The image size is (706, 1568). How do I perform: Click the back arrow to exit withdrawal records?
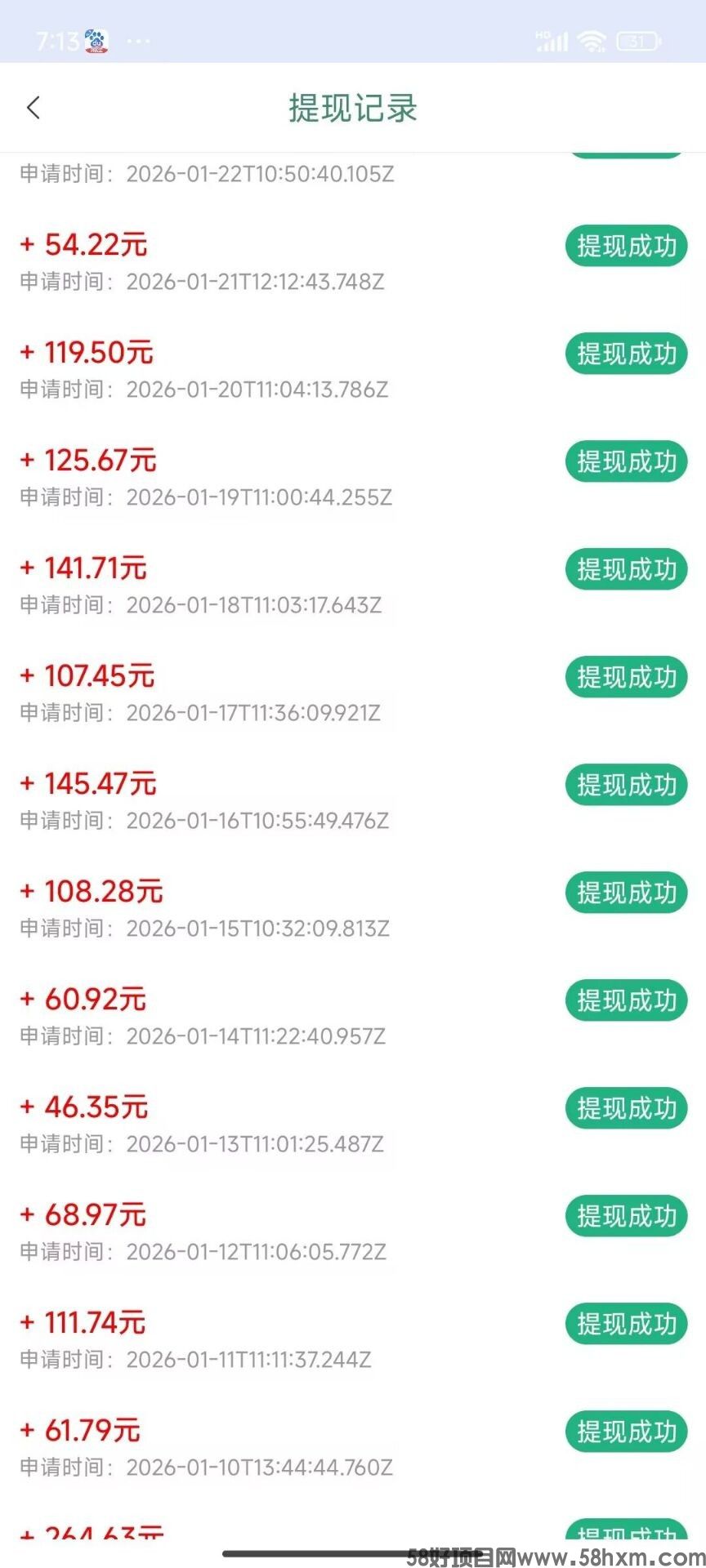point(33,107)
